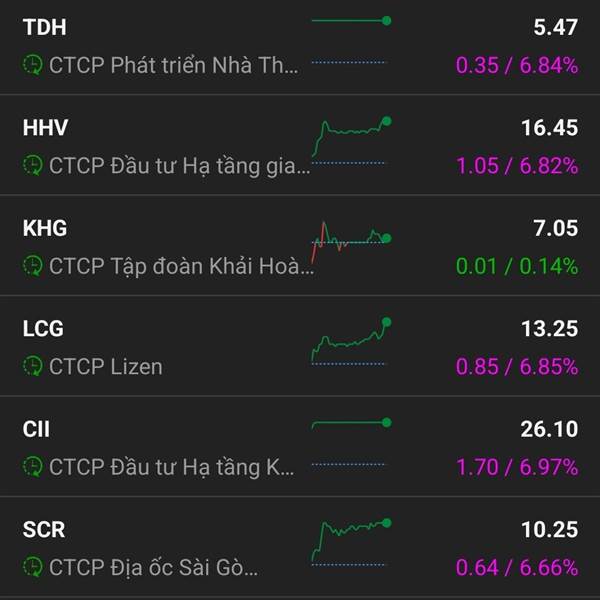600x600 pixels.
Task: Tap the SCR stock row
Action: (x=300, y=547)
